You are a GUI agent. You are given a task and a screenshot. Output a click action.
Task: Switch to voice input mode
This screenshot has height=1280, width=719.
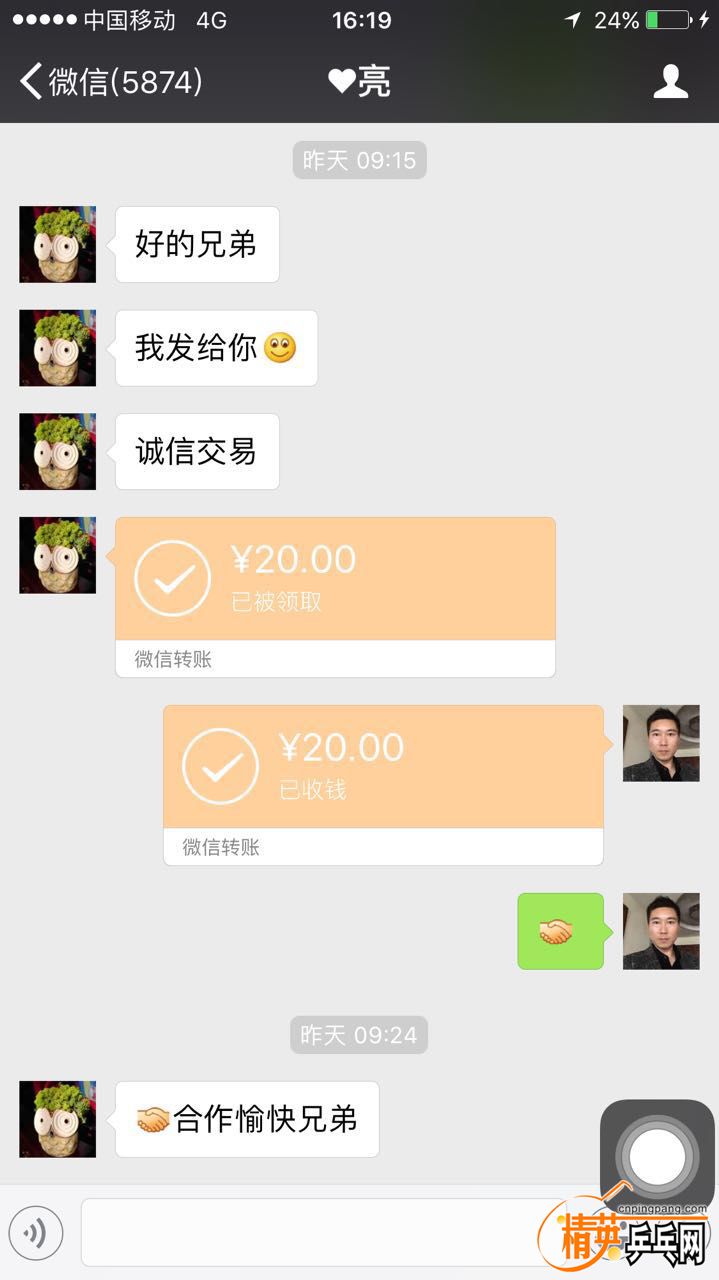coord(36,1232)
